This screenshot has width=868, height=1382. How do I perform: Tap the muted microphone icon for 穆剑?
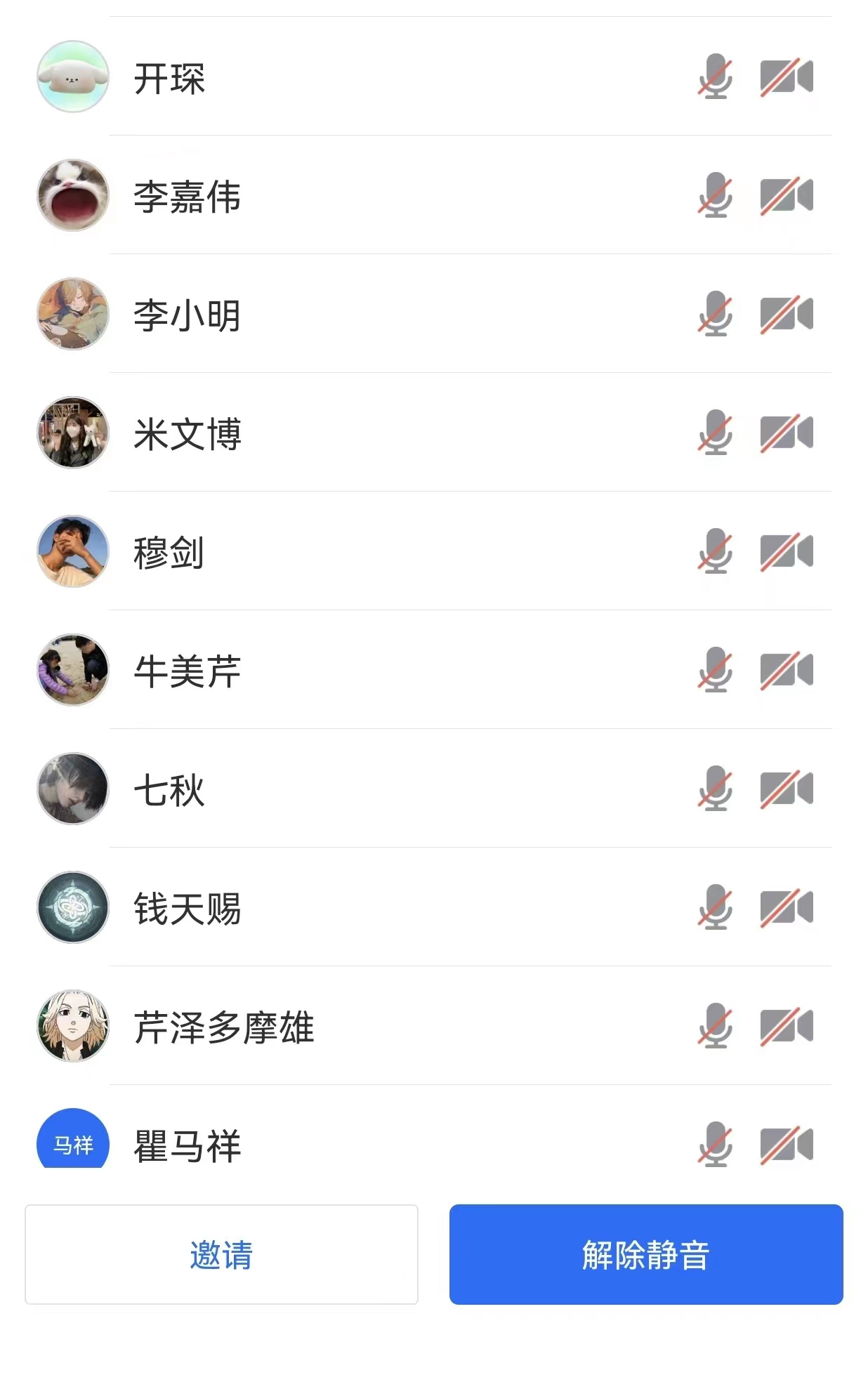[x=715, y=551]
